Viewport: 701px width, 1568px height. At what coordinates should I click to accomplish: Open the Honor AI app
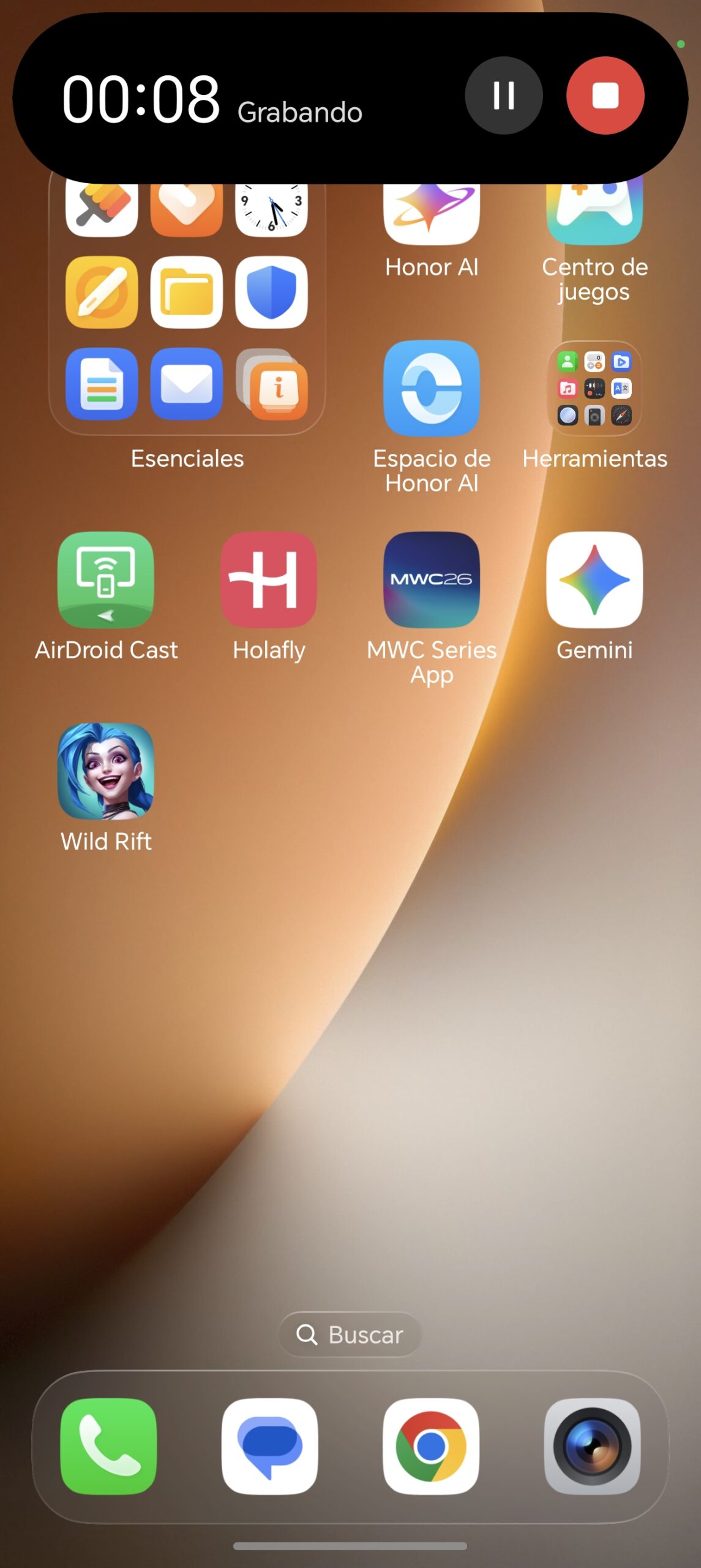coord(432,214)
